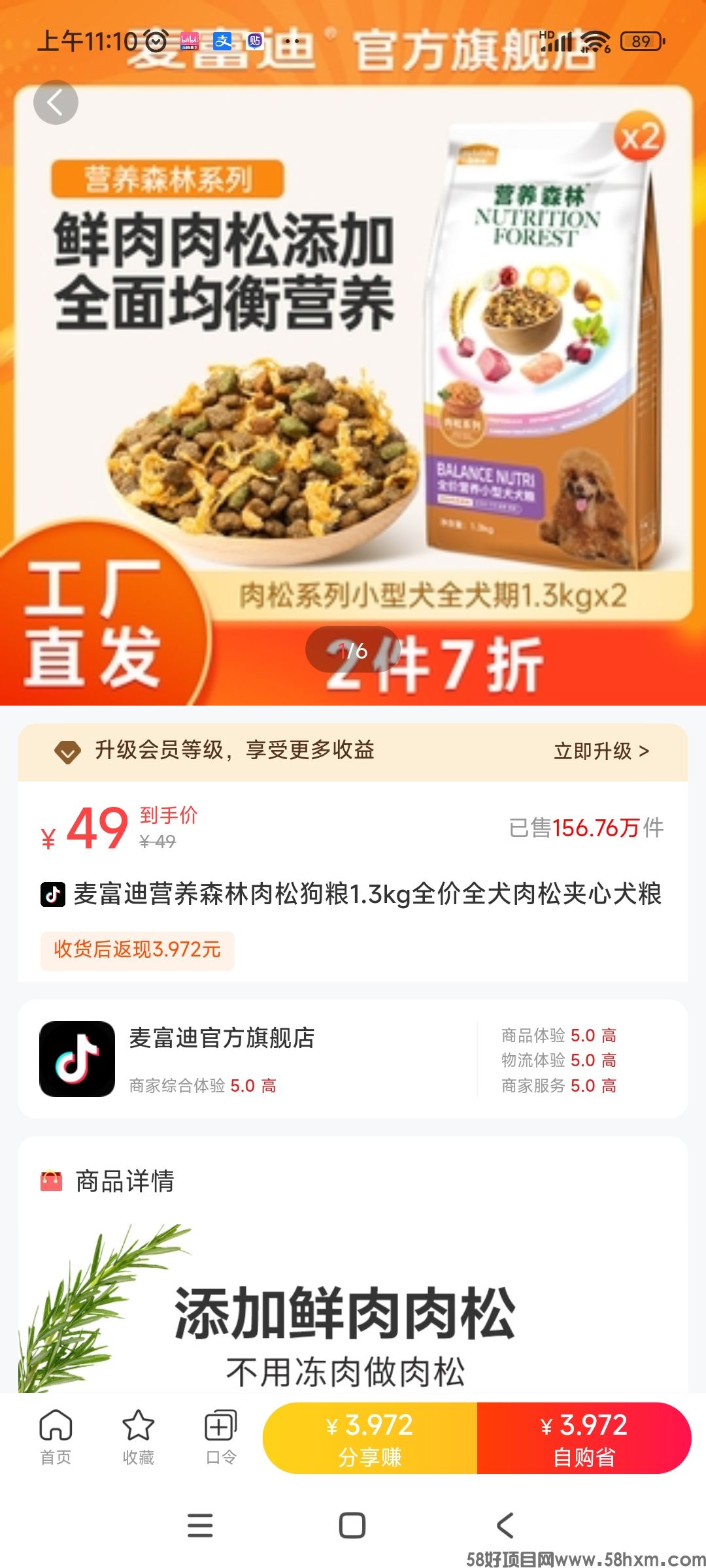Open system recent apps menu

(200, 1526)
